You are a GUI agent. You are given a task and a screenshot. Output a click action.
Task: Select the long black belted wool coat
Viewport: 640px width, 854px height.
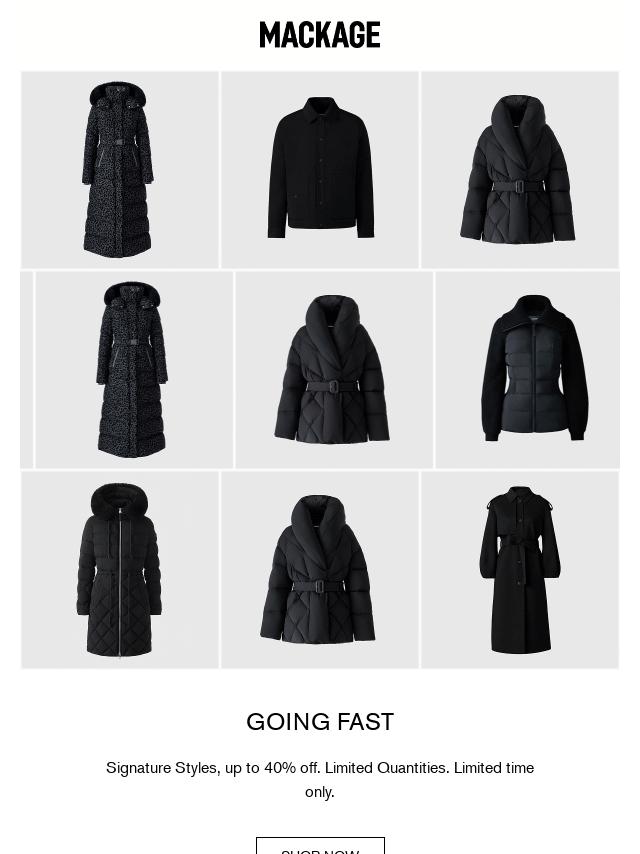(520, 569)
